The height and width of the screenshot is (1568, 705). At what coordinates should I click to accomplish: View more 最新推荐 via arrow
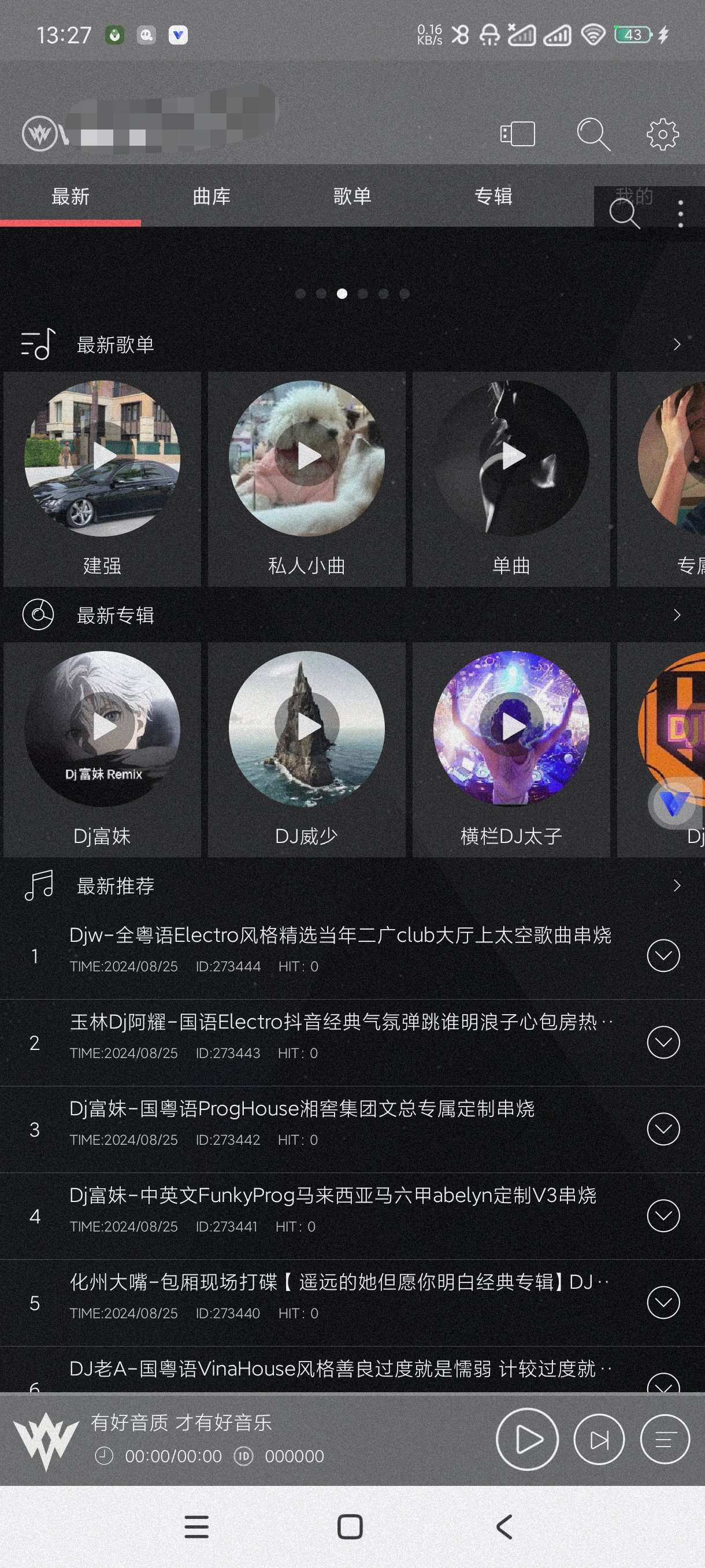pos(677,886)
